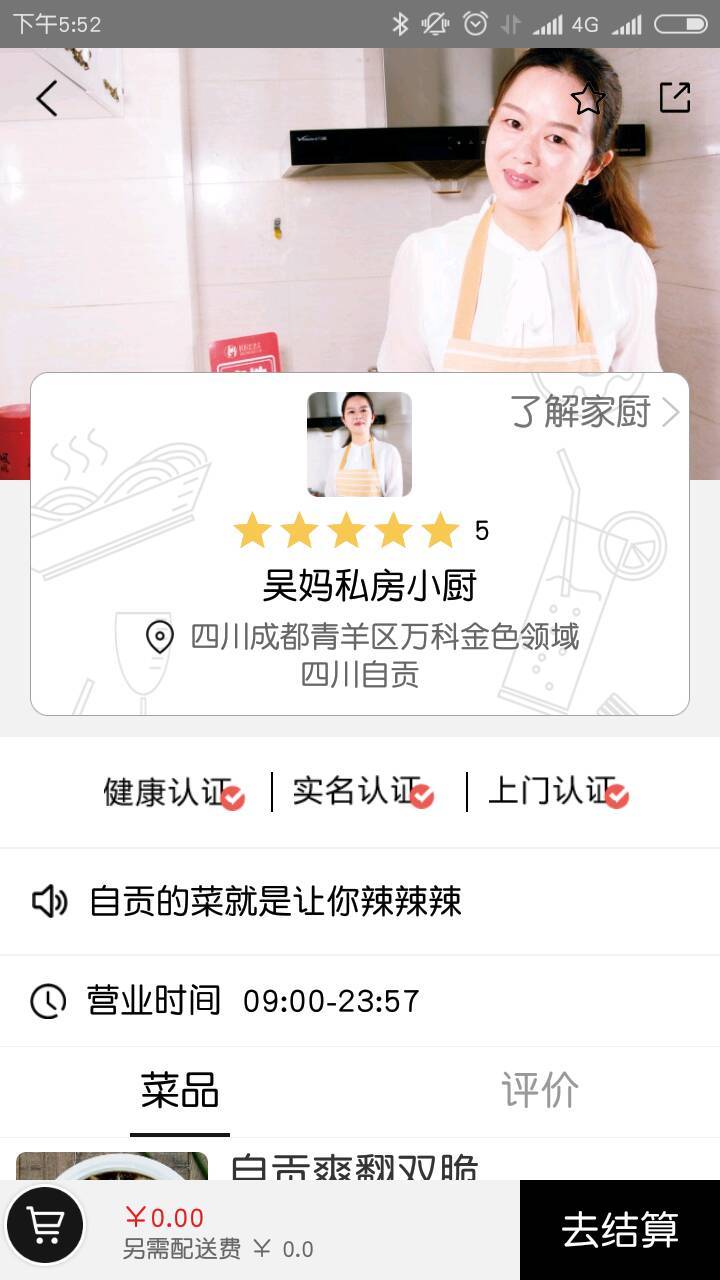
Task: View the chef's avatar photo
Action: coord(359,445)
